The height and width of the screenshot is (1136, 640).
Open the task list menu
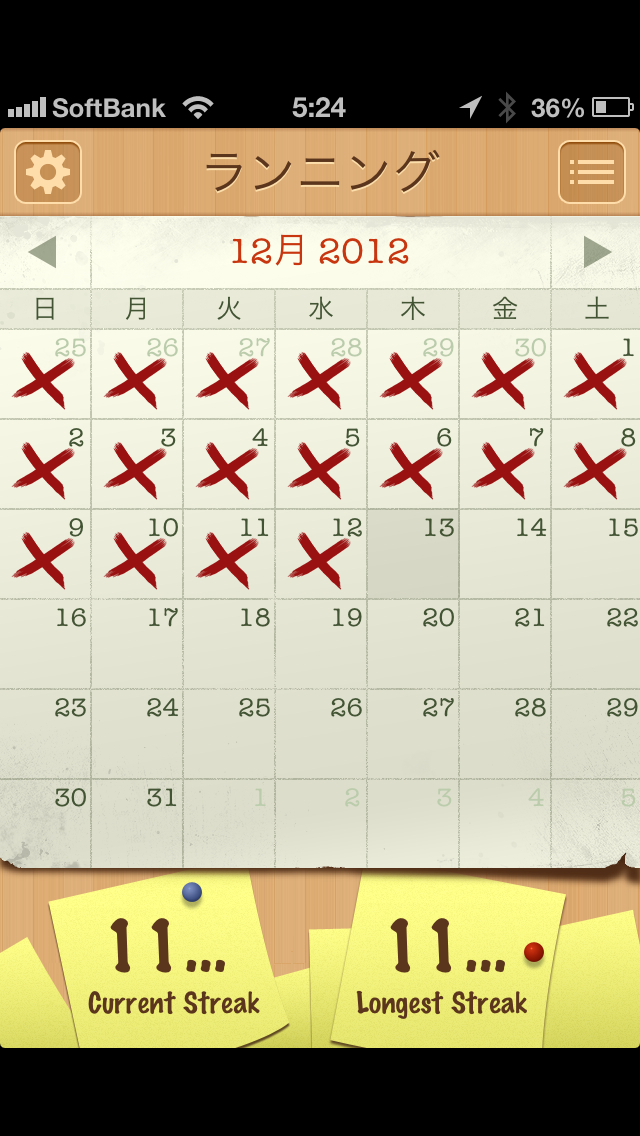point(591,172)
